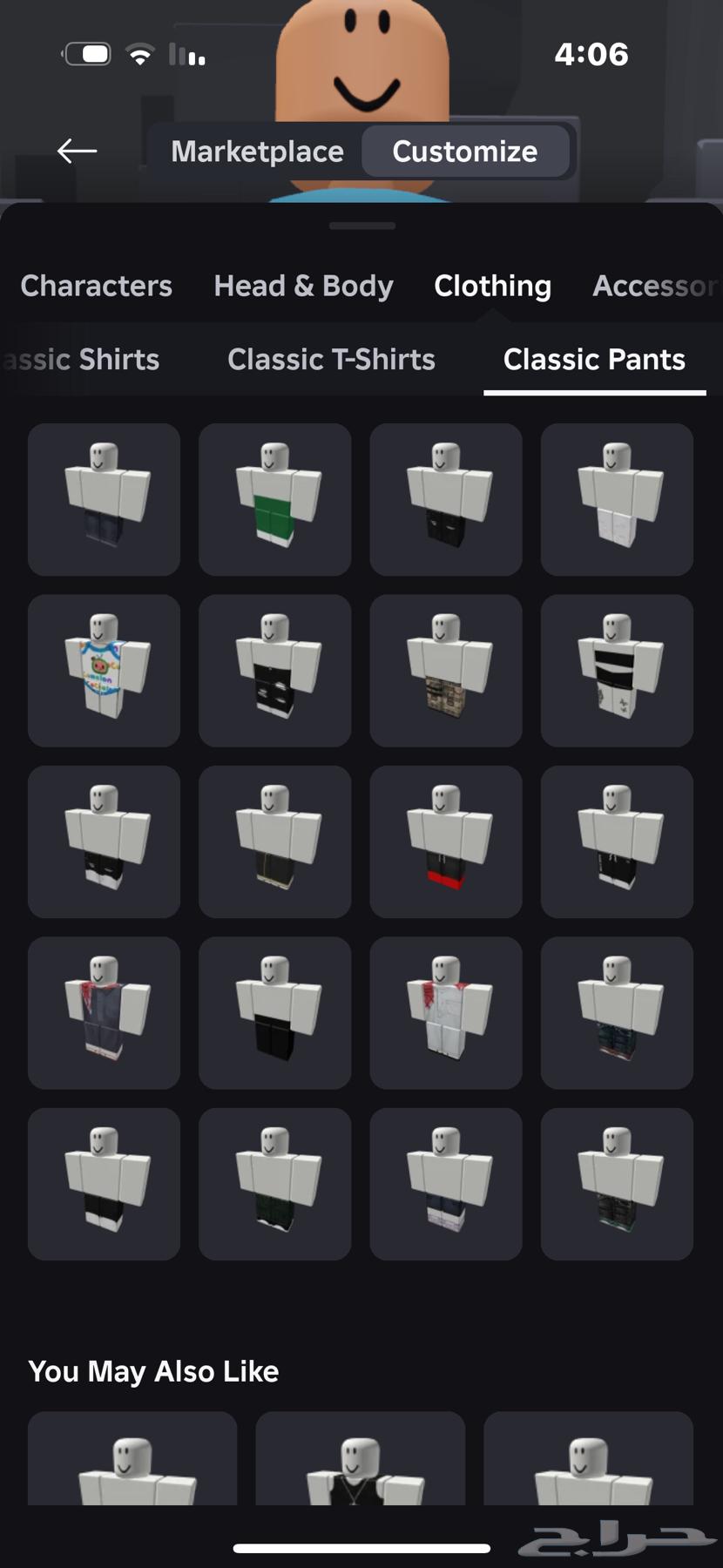
Task: Select the Customize segment
Action: [464, 152]
